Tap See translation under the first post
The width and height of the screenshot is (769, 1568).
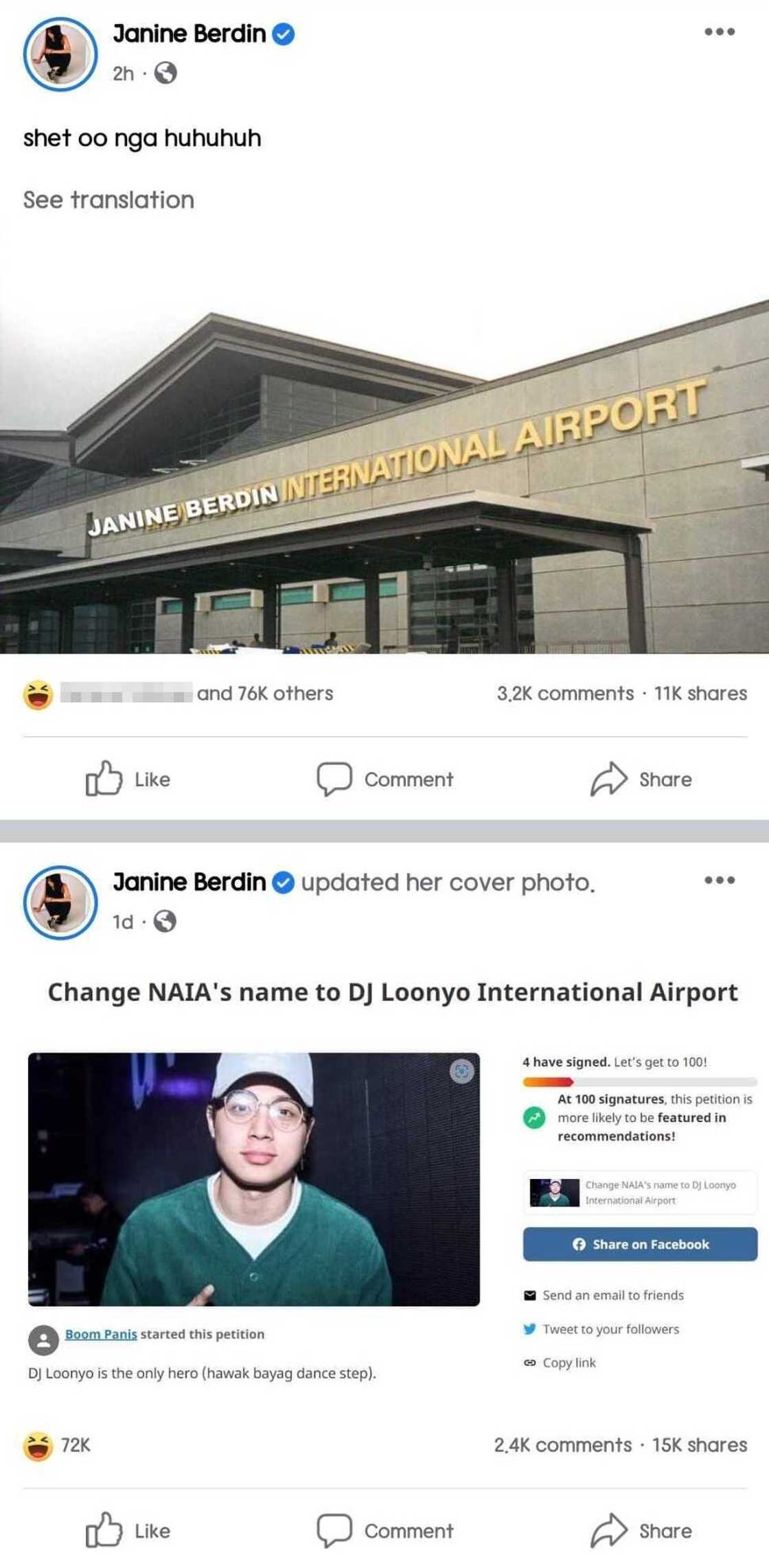click(108, 200)
